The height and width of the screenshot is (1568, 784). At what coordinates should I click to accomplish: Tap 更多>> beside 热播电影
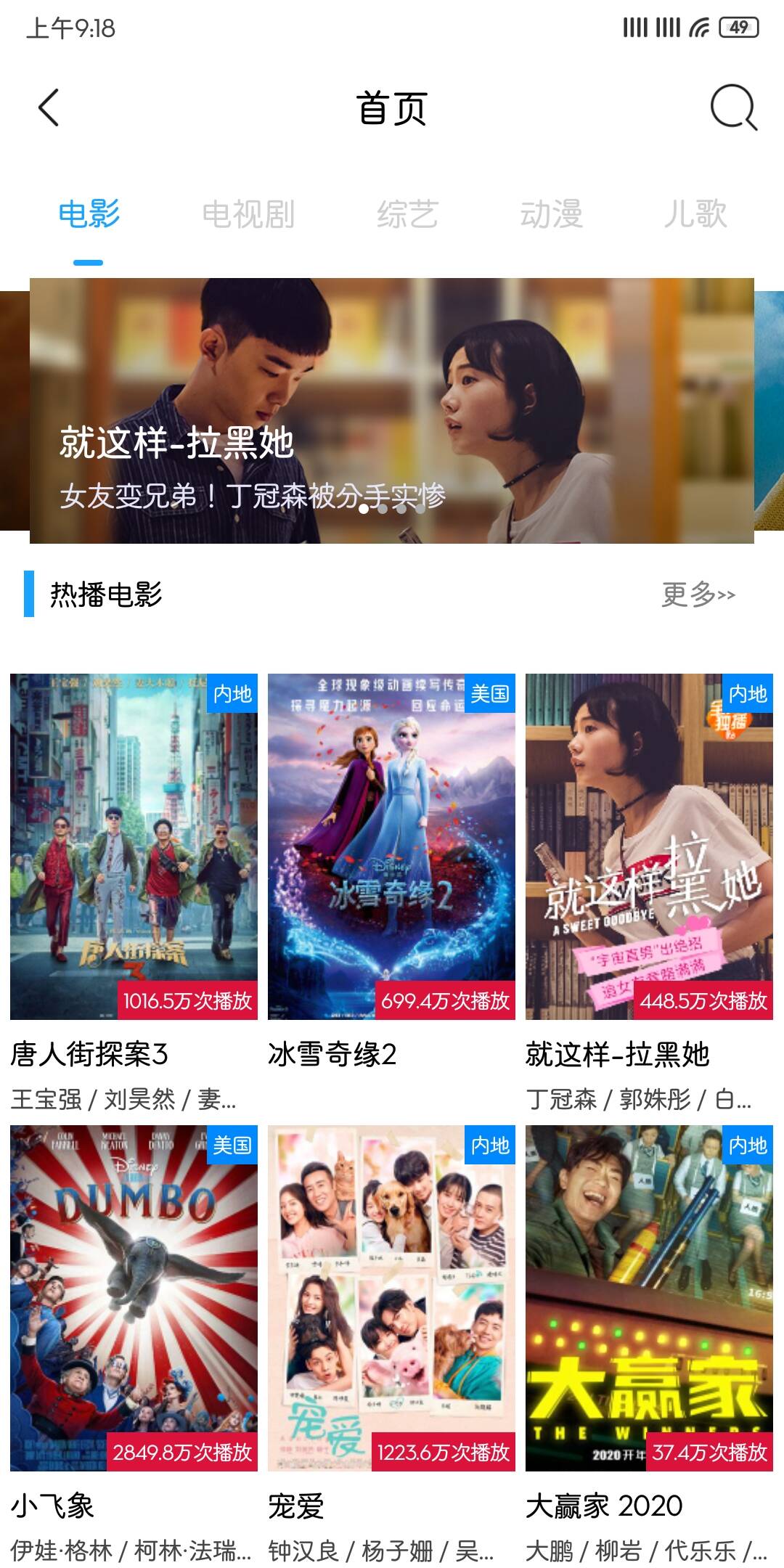[698, 595]
